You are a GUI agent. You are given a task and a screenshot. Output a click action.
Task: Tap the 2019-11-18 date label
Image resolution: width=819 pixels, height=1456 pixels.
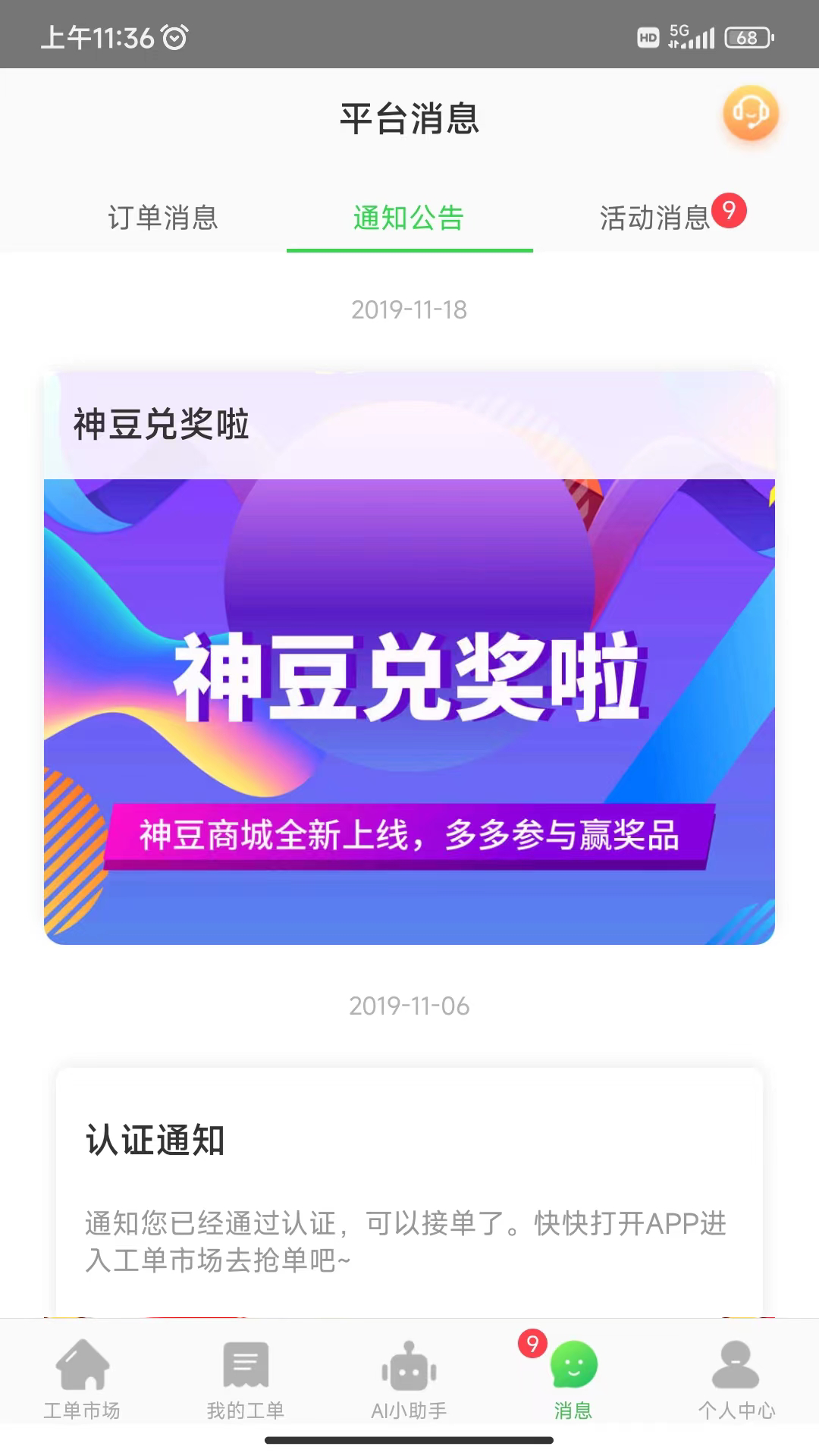409,309
